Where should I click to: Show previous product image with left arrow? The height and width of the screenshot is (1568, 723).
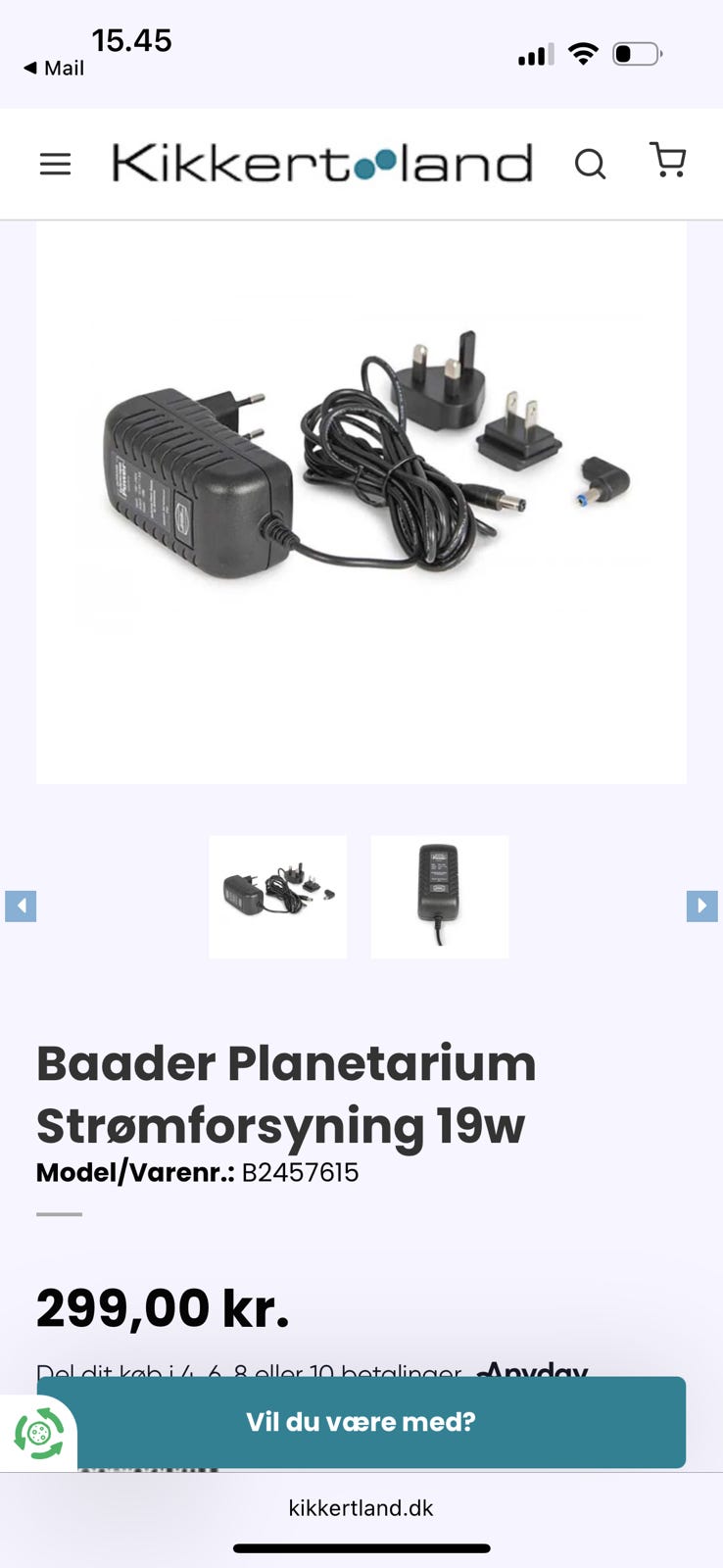[x=21, y=906]
